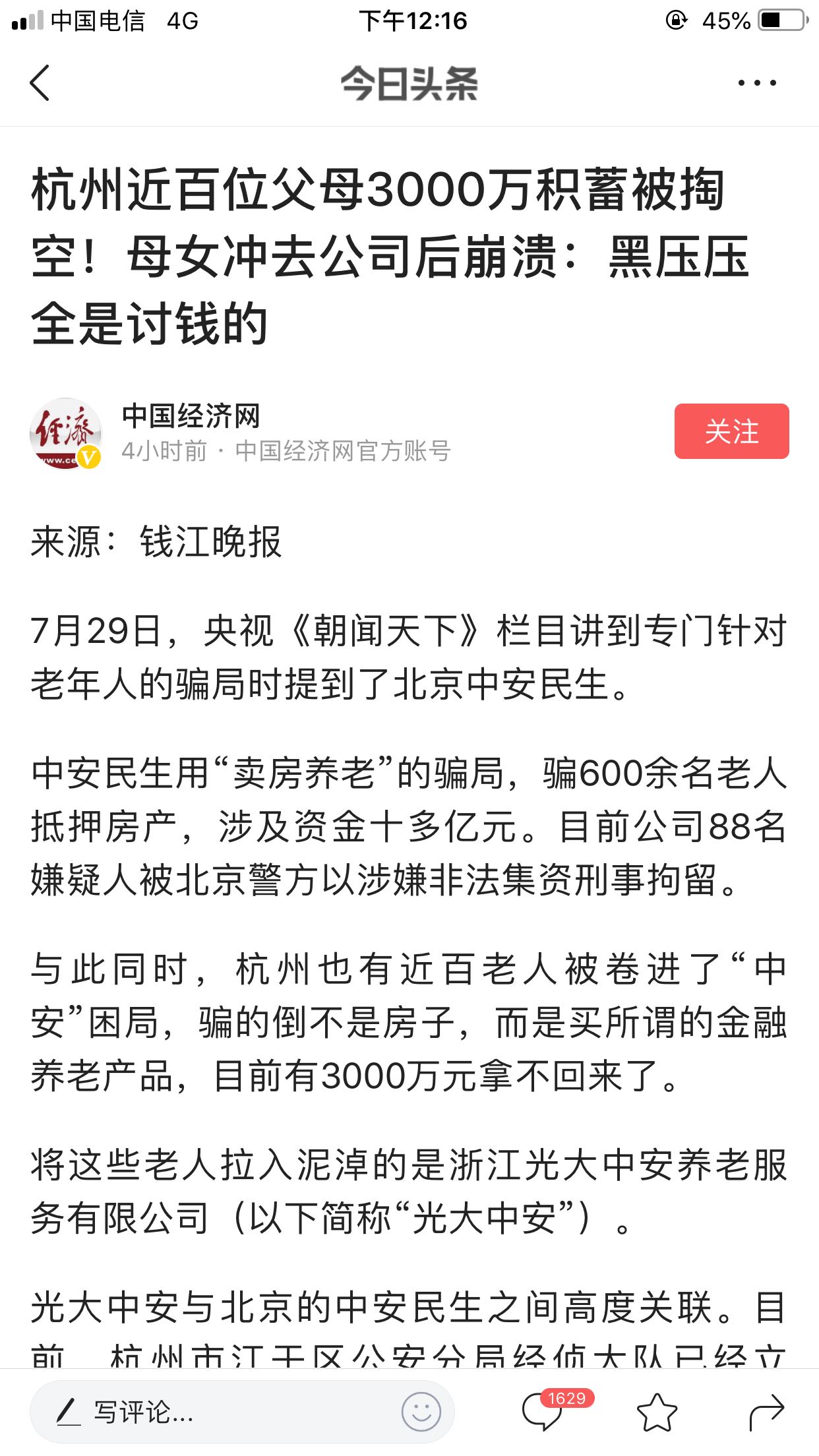Open the three-dot overflow menu

coord(757,83)
